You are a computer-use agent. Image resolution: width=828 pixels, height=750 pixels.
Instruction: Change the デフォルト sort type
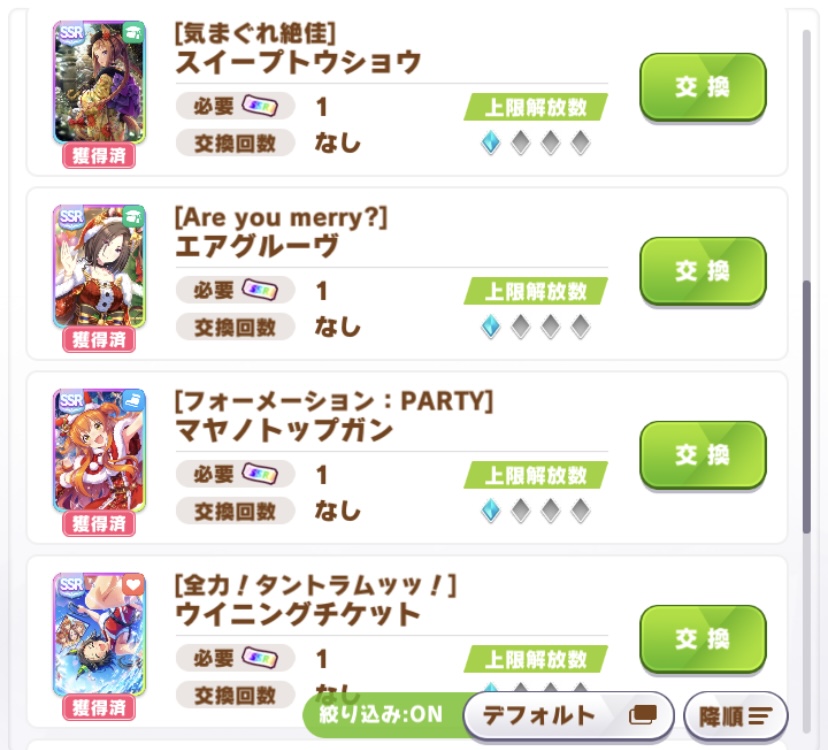point(569,716)
